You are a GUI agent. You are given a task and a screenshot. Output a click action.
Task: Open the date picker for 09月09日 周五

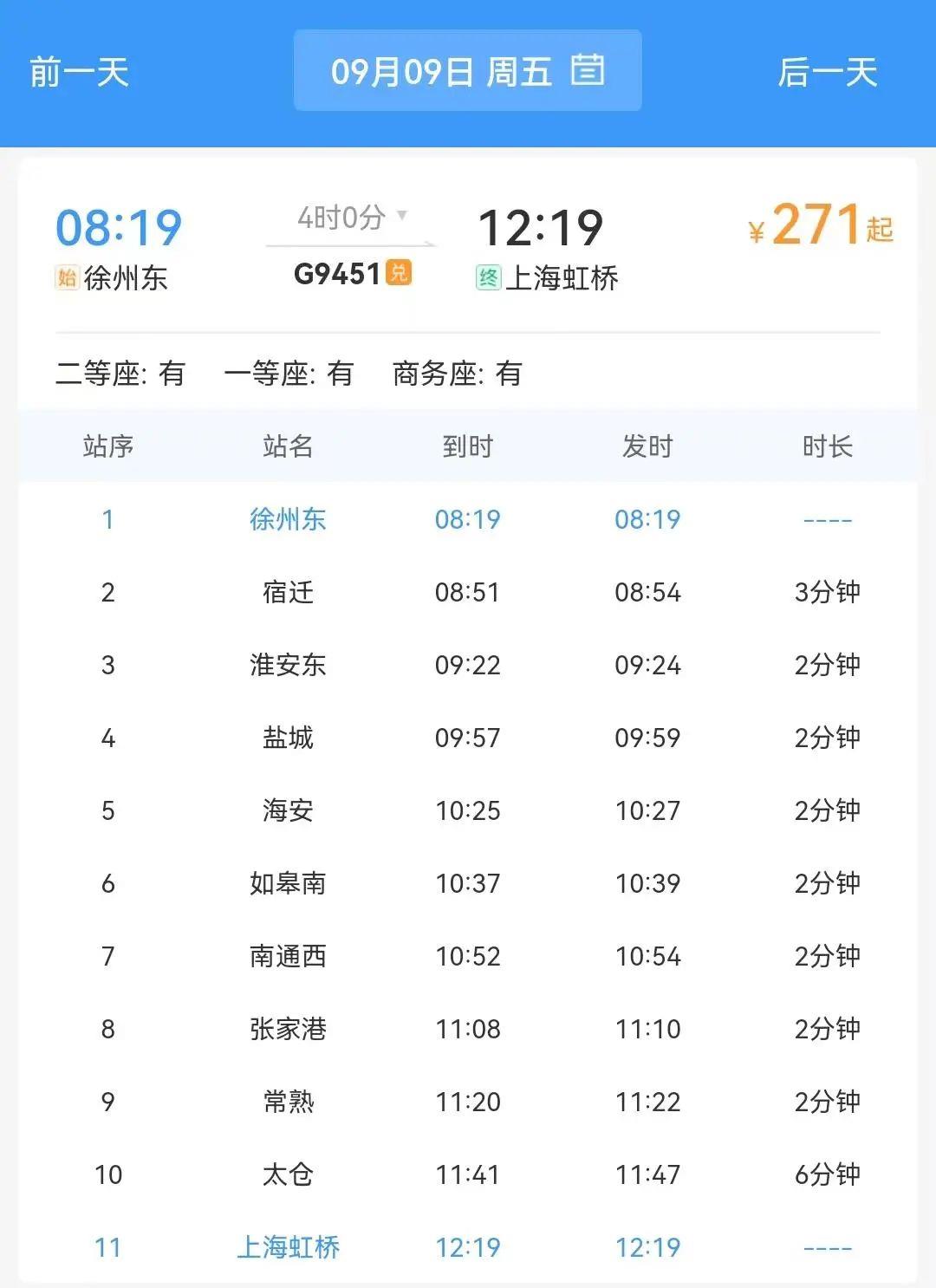pos(467,71)
